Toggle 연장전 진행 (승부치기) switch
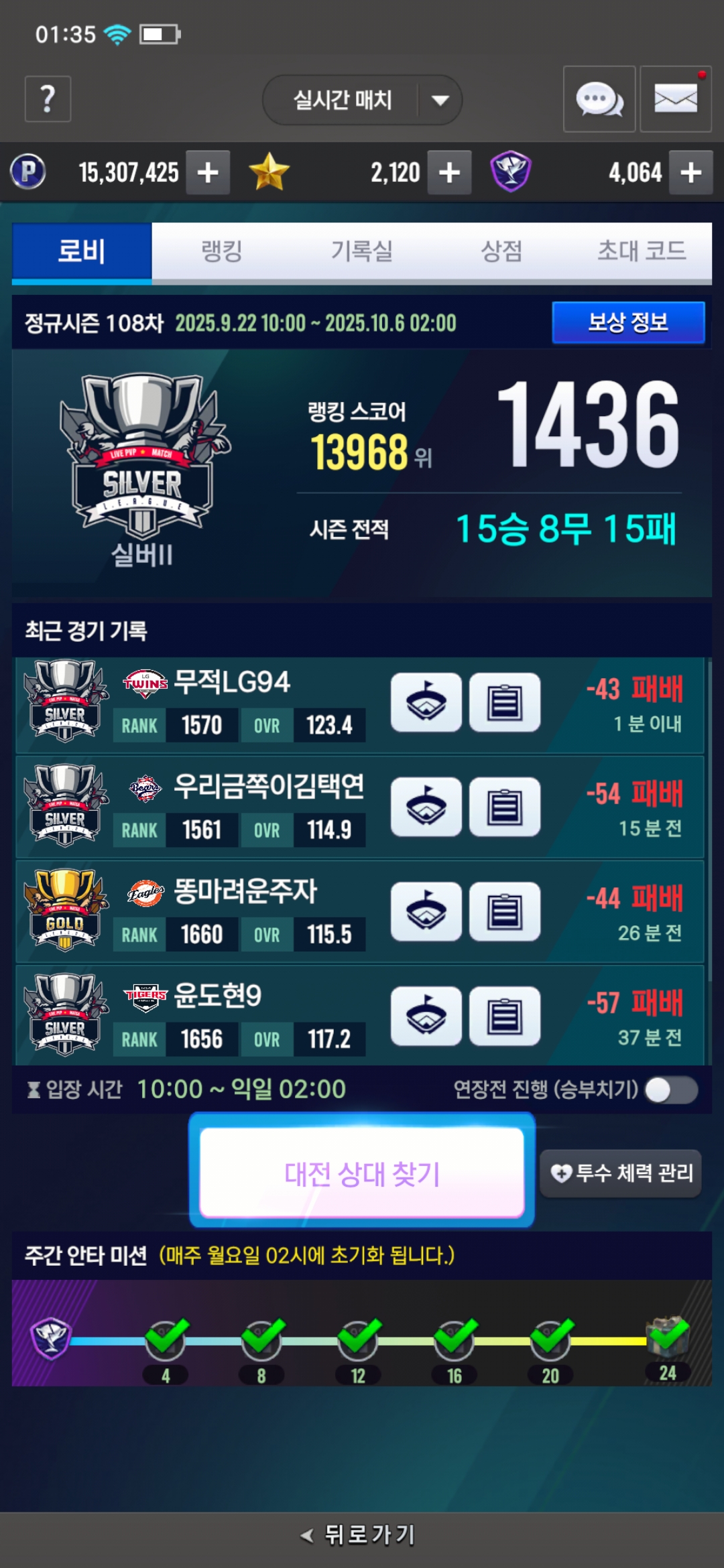724x1568 pixels. (x=670, y=1090)
